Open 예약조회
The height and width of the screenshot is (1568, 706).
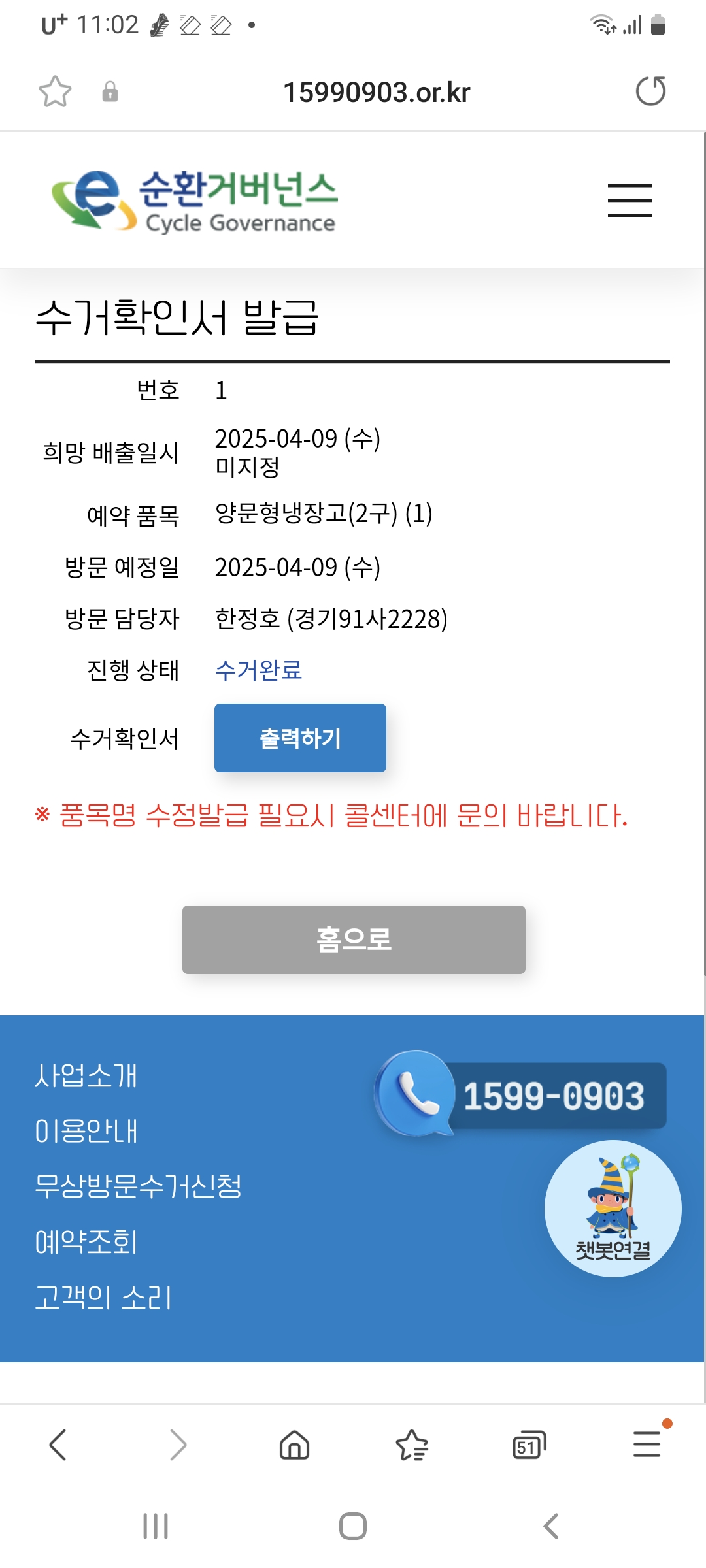(x=86, y=1242)
